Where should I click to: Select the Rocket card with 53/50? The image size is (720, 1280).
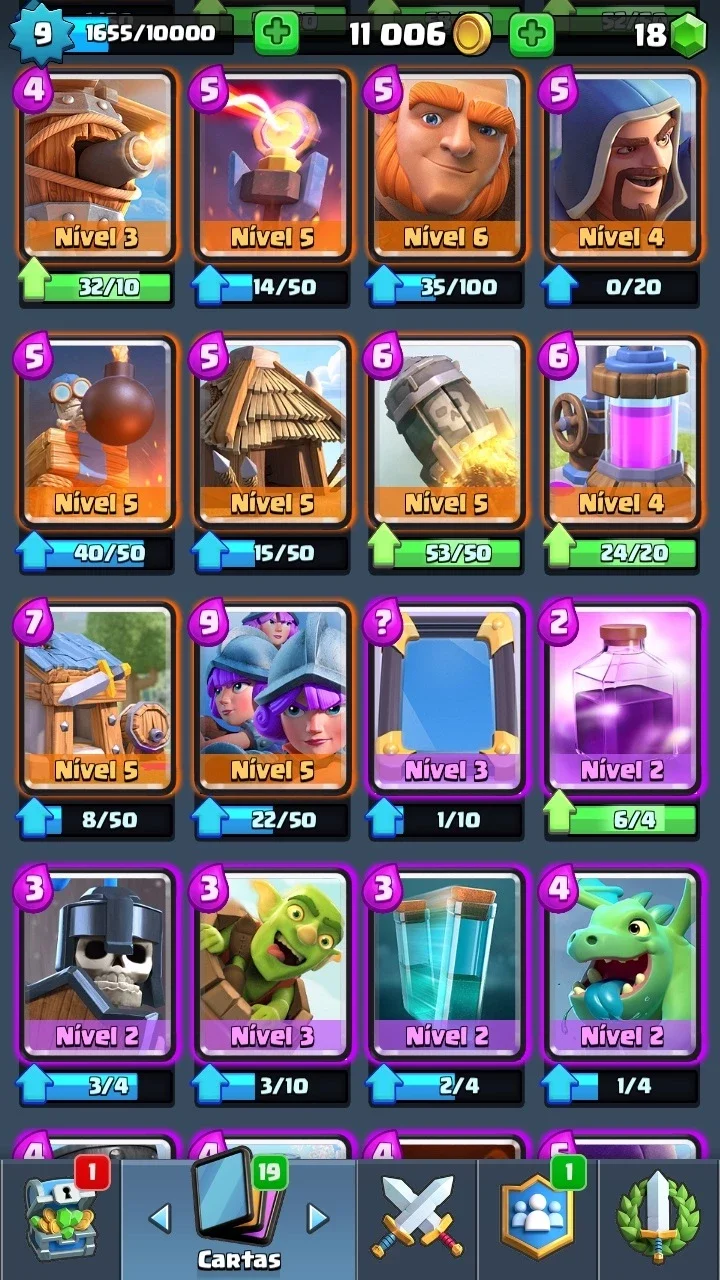pos(446,431)
